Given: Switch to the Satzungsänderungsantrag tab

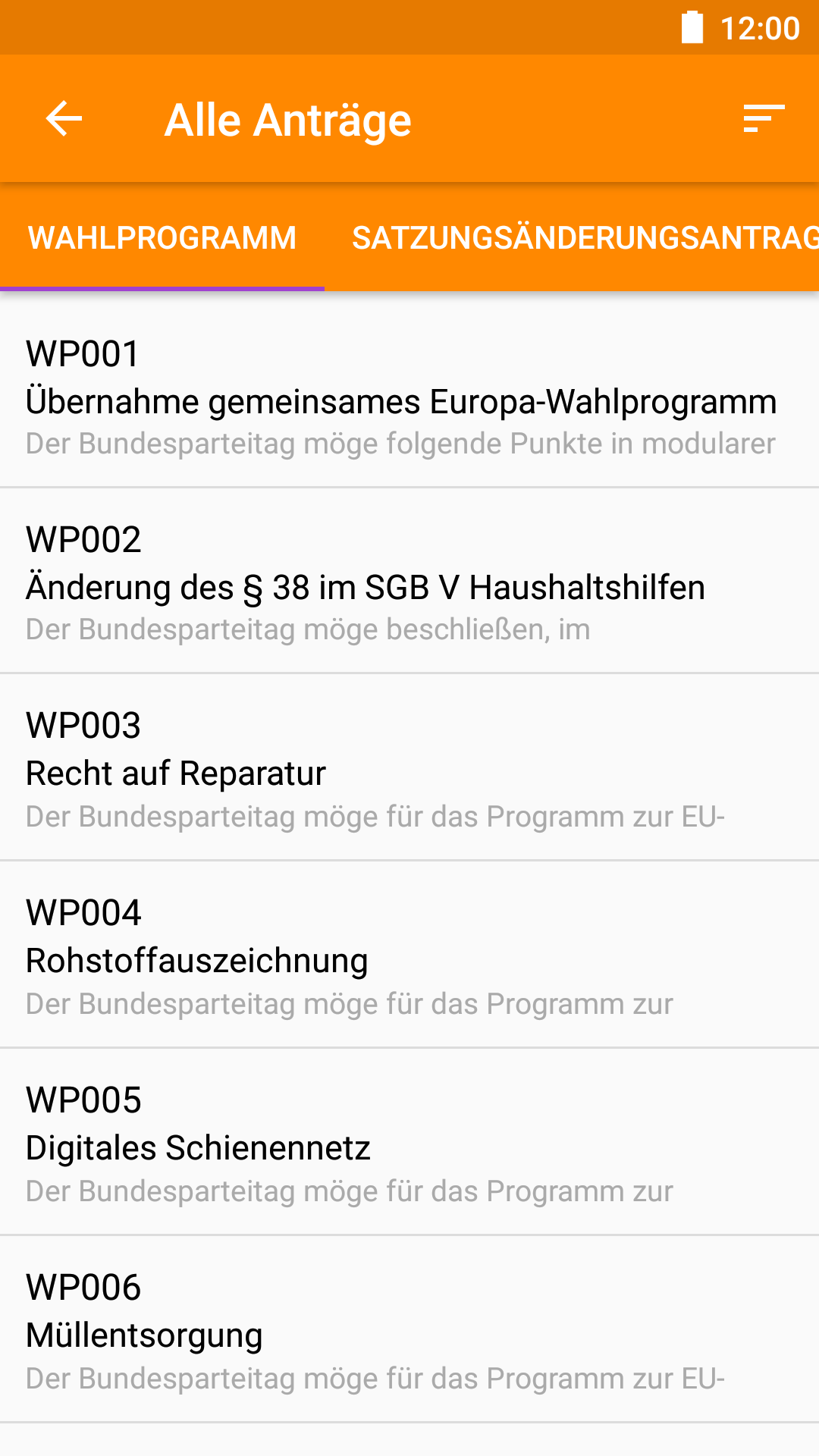Looking at the screenshot, I should pyautogui.click(x=584, y=238).
